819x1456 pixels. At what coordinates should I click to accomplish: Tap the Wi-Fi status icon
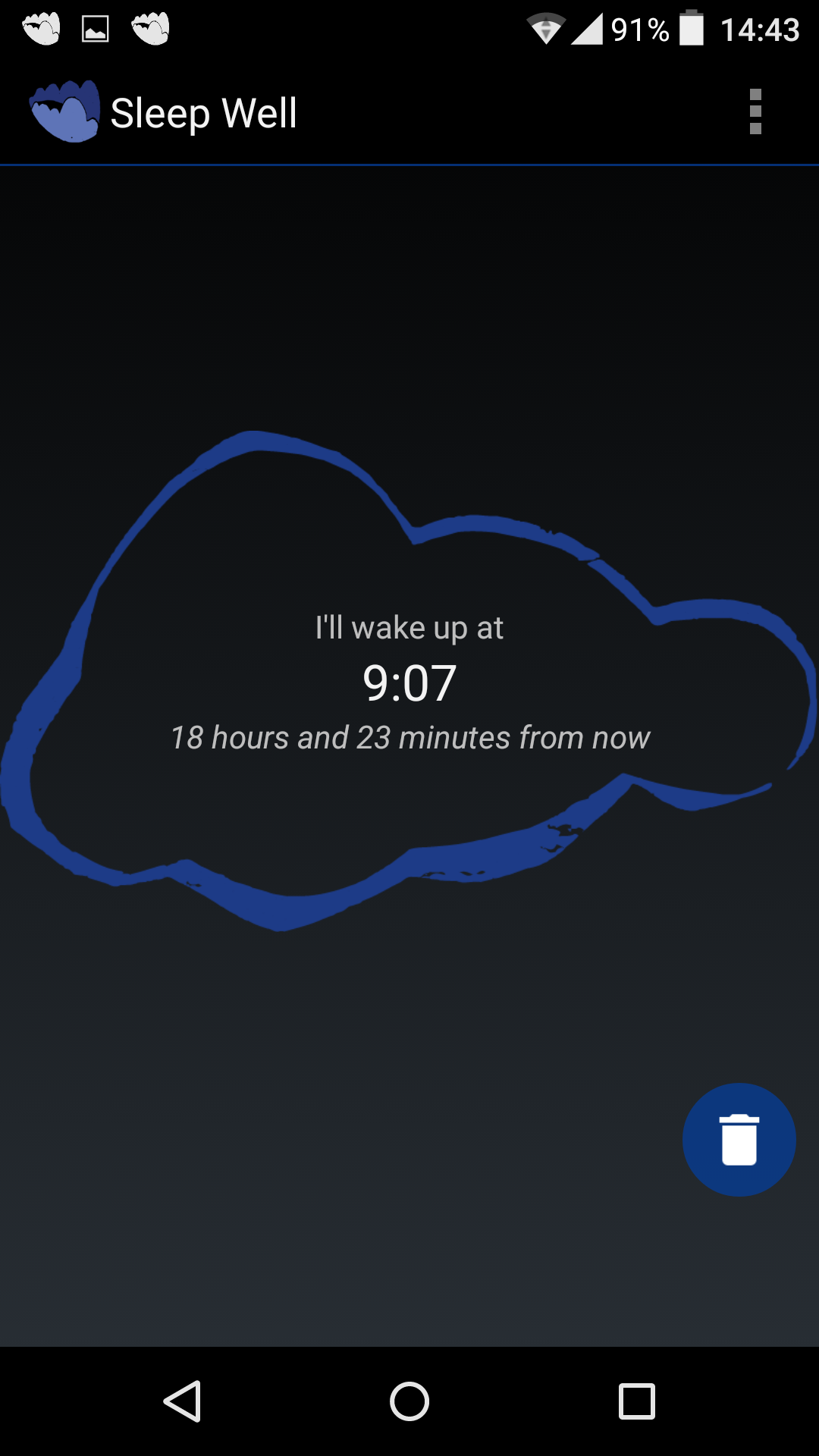click(545, 27)
